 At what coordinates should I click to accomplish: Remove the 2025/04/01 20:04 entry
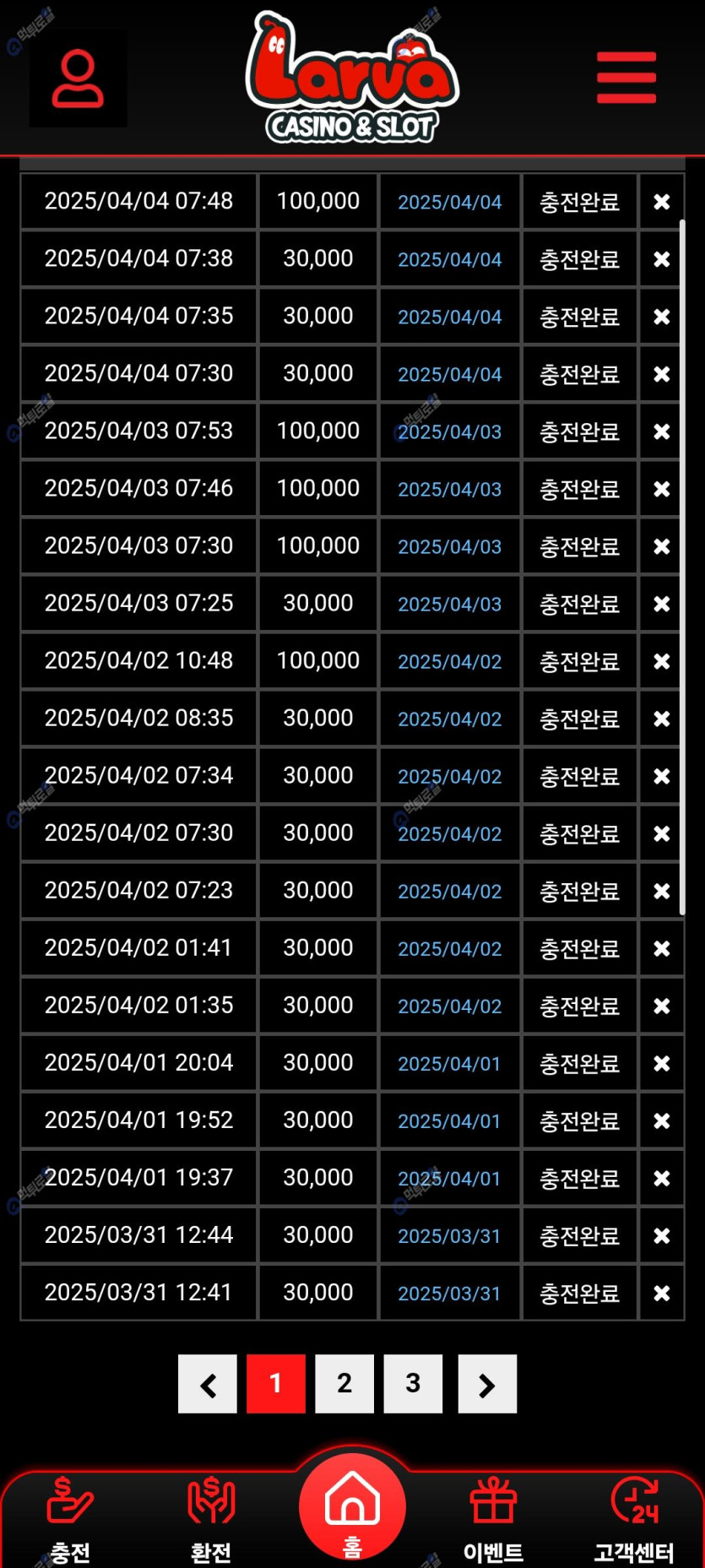[x=662, y=1063]
